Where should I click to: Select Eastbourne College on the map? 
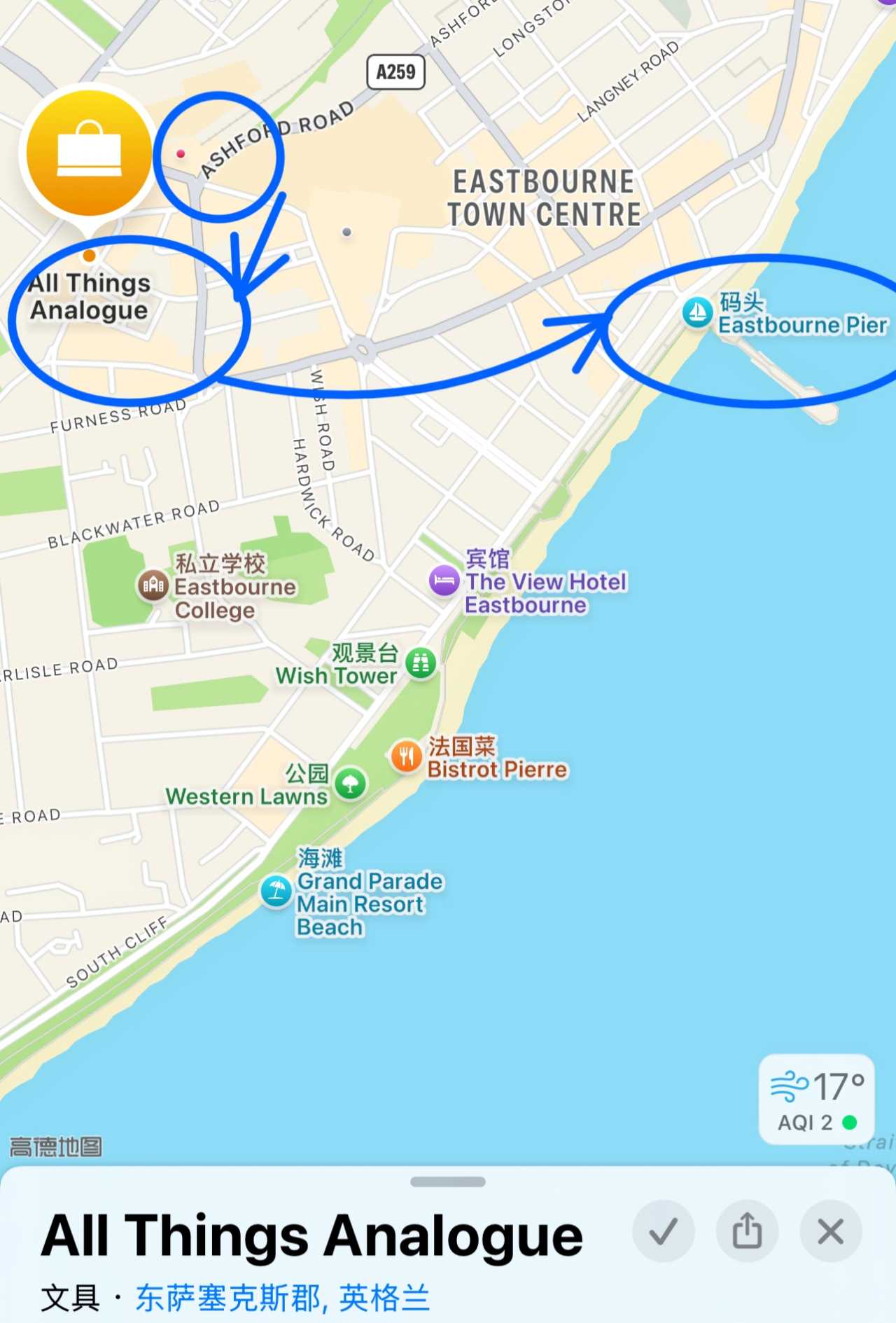point(153,585)
